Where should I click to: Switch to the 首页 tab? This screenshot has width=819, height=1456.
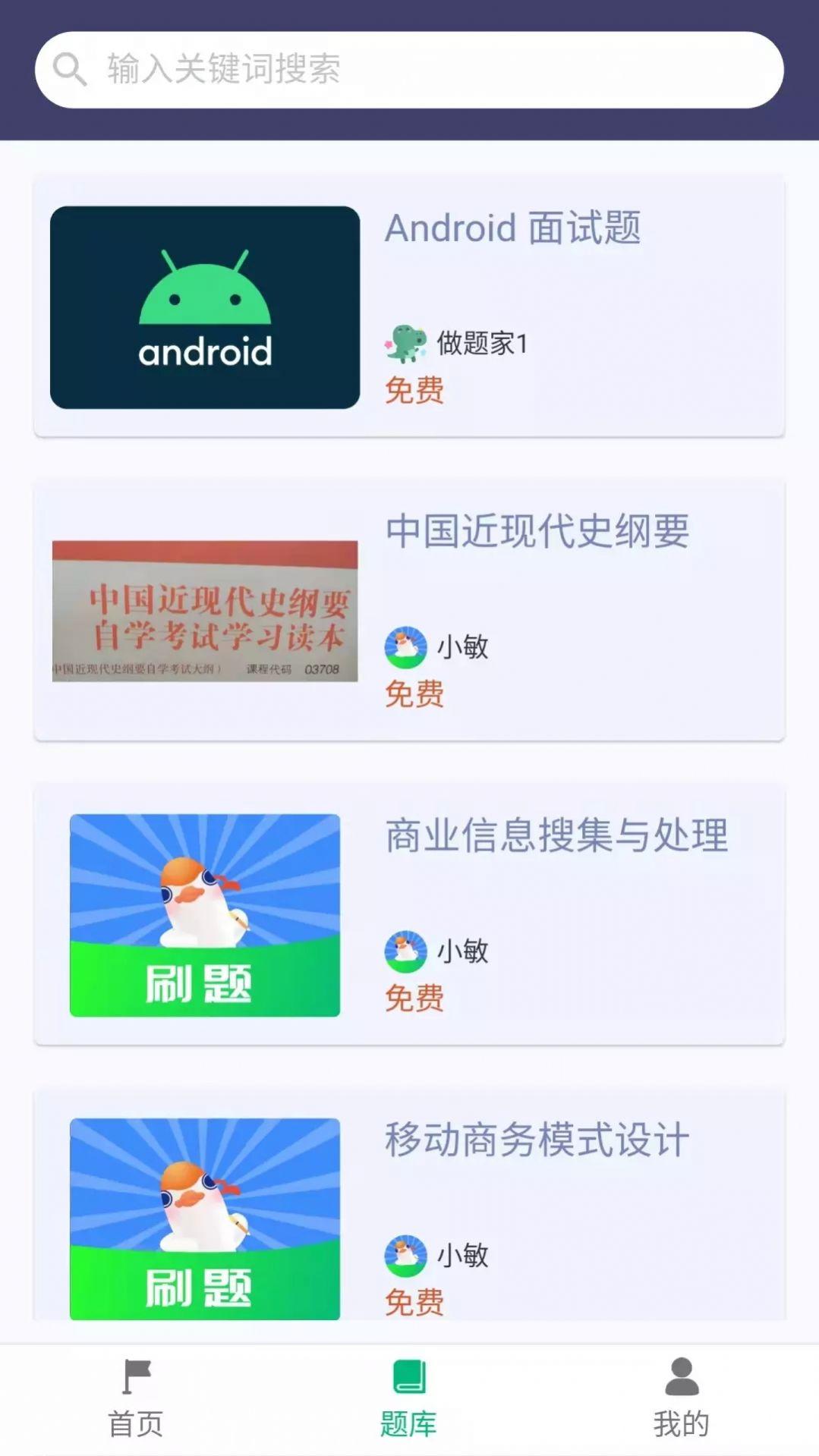pyautogui.click(x=136, y=1398)
